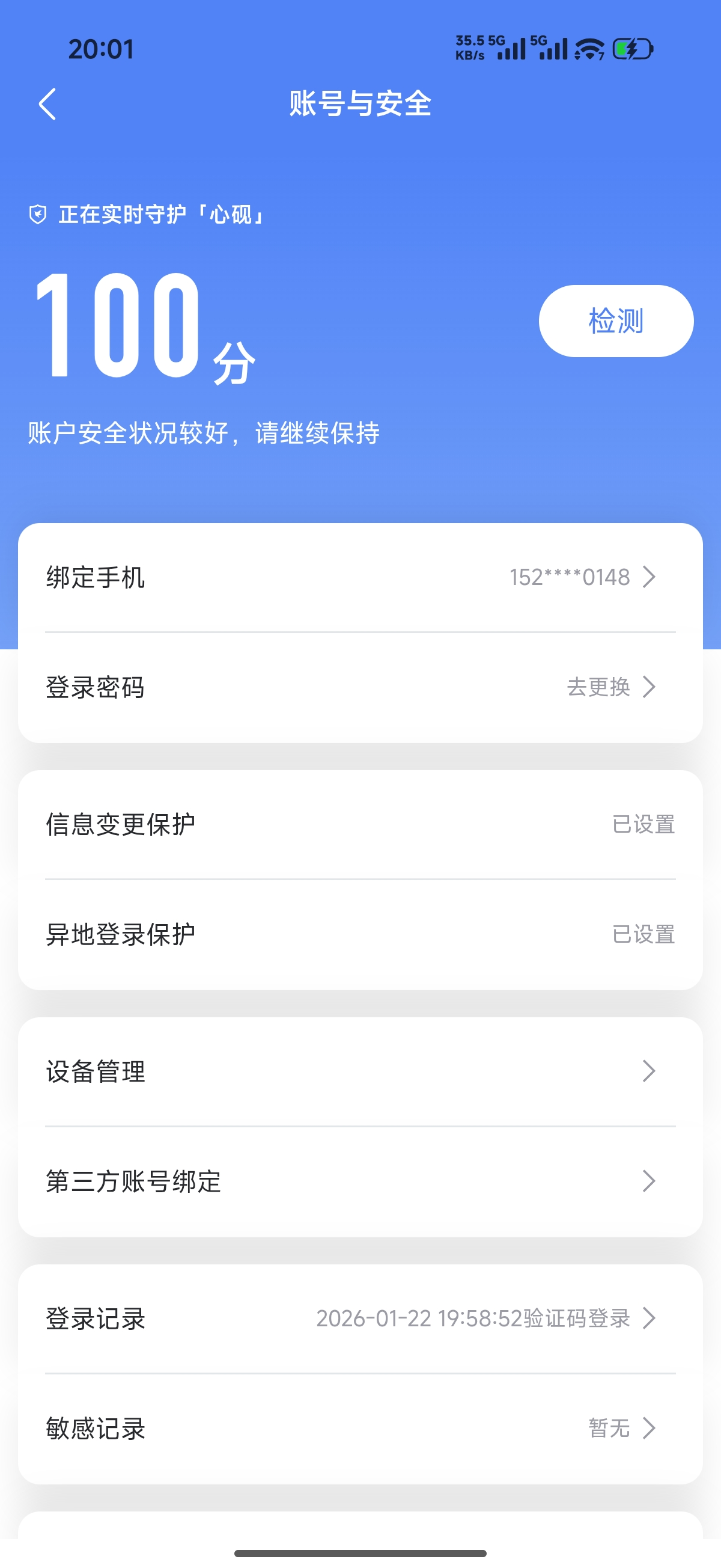Screen dimensions: 721x1568
Task: Tap the 检测 security check button
Action: tap(615, 321)
